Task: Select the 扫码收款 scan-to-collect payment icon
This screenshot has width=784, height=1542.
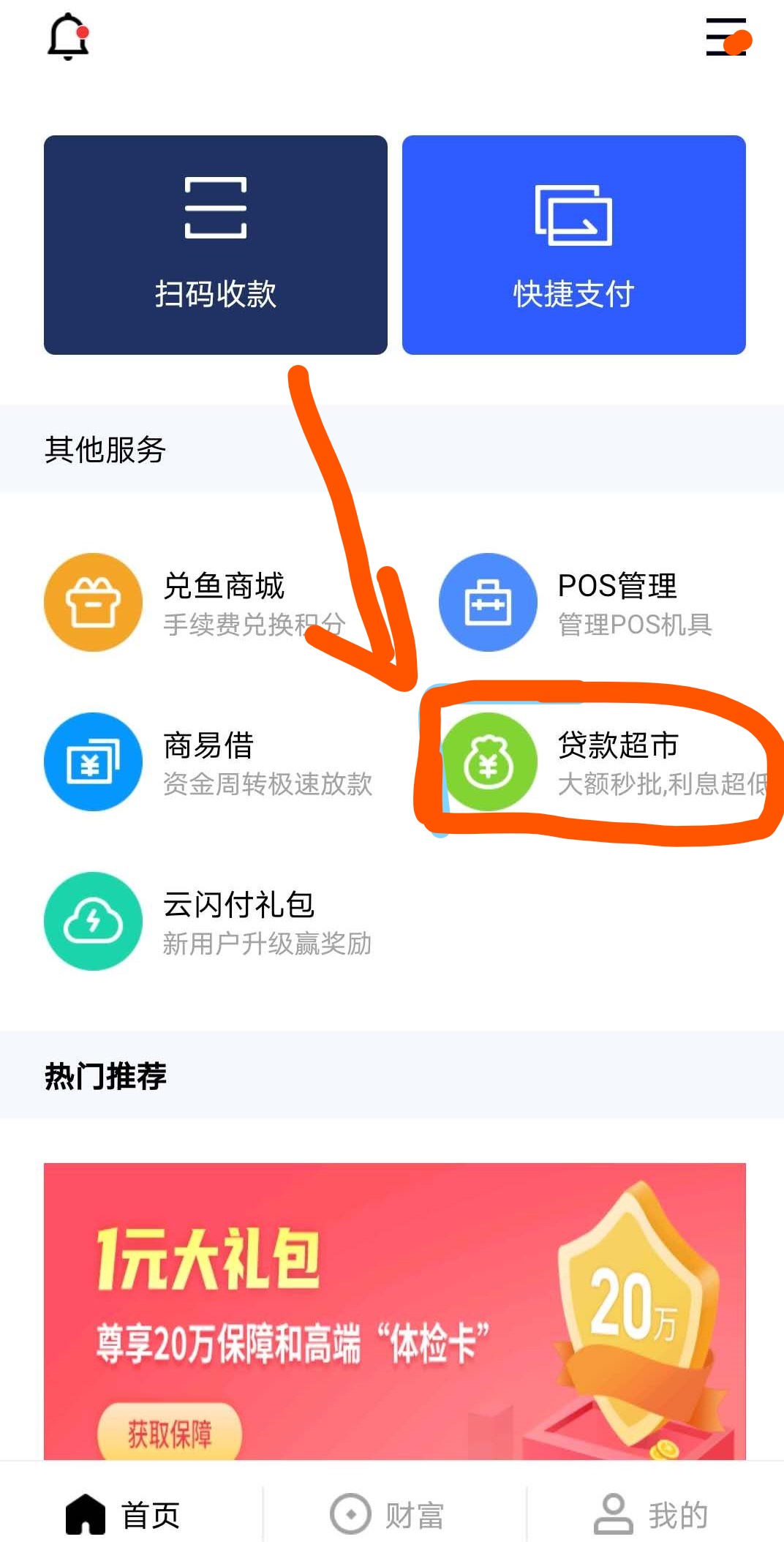Action: tap(216, 212)
